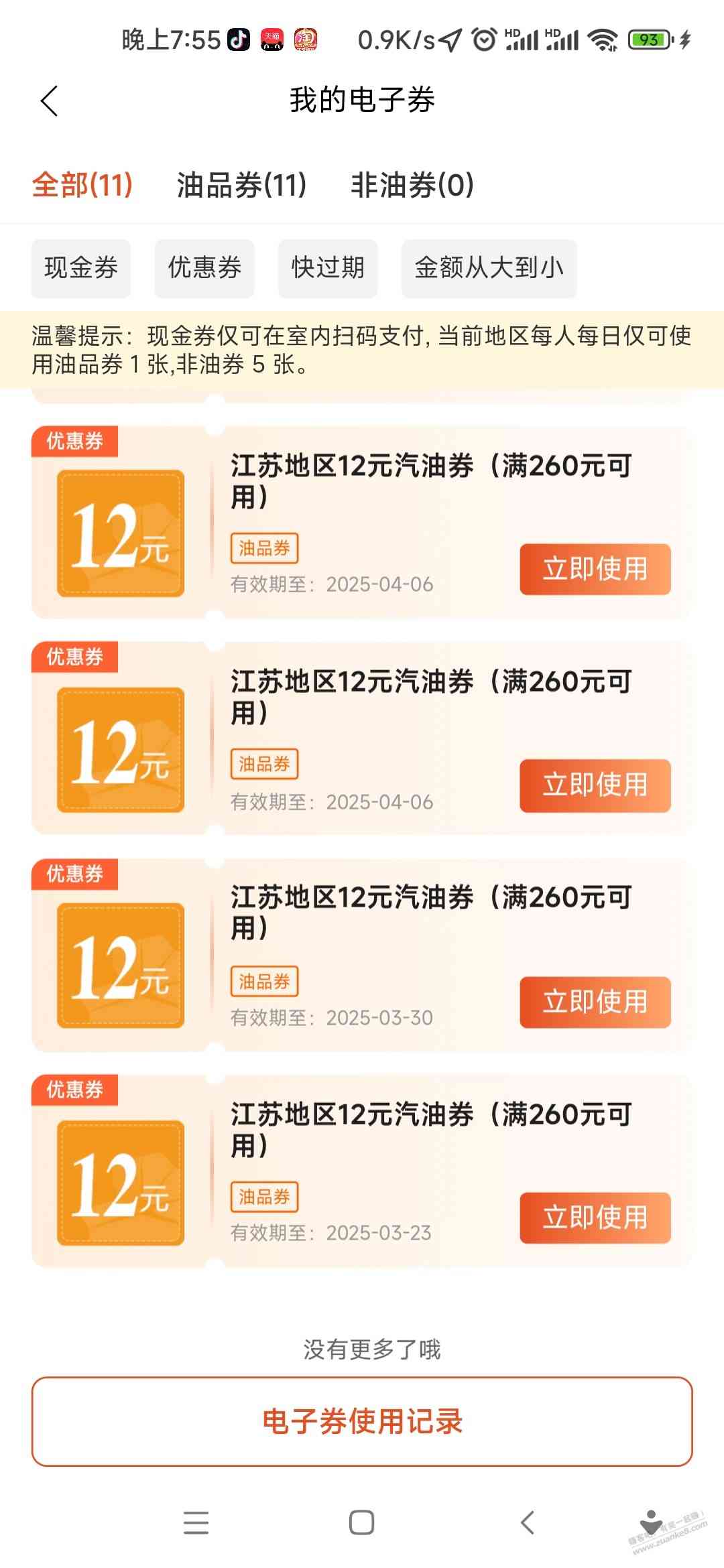
Task: Go back using the top-left arrow
Action: (x=49, y=101)
